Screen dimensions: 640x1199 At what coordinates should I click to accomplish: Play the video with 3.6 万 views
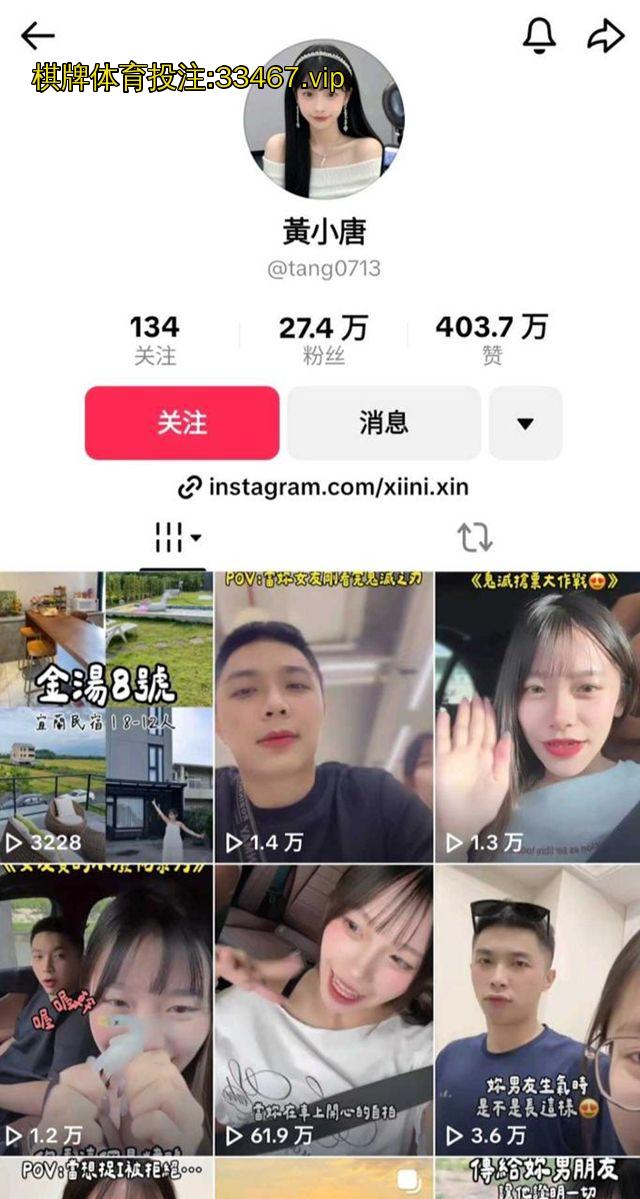[538, 1008]
